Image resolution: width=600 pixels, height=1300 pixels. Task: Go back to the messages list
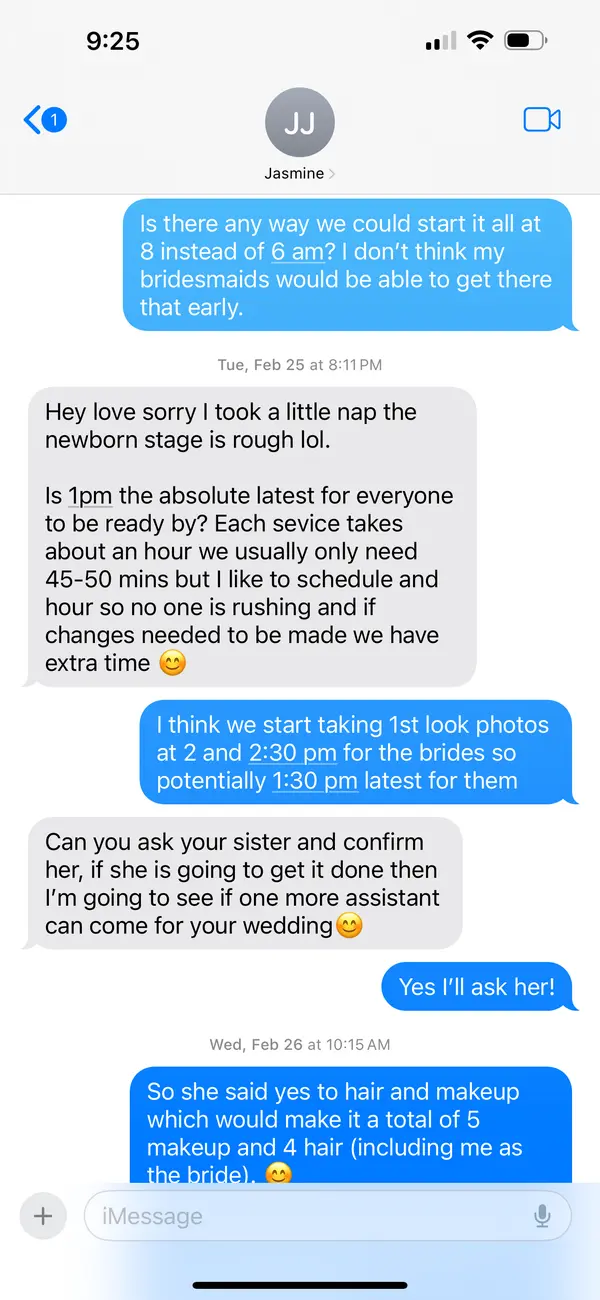pyautogui.click(x=42, y=121)
